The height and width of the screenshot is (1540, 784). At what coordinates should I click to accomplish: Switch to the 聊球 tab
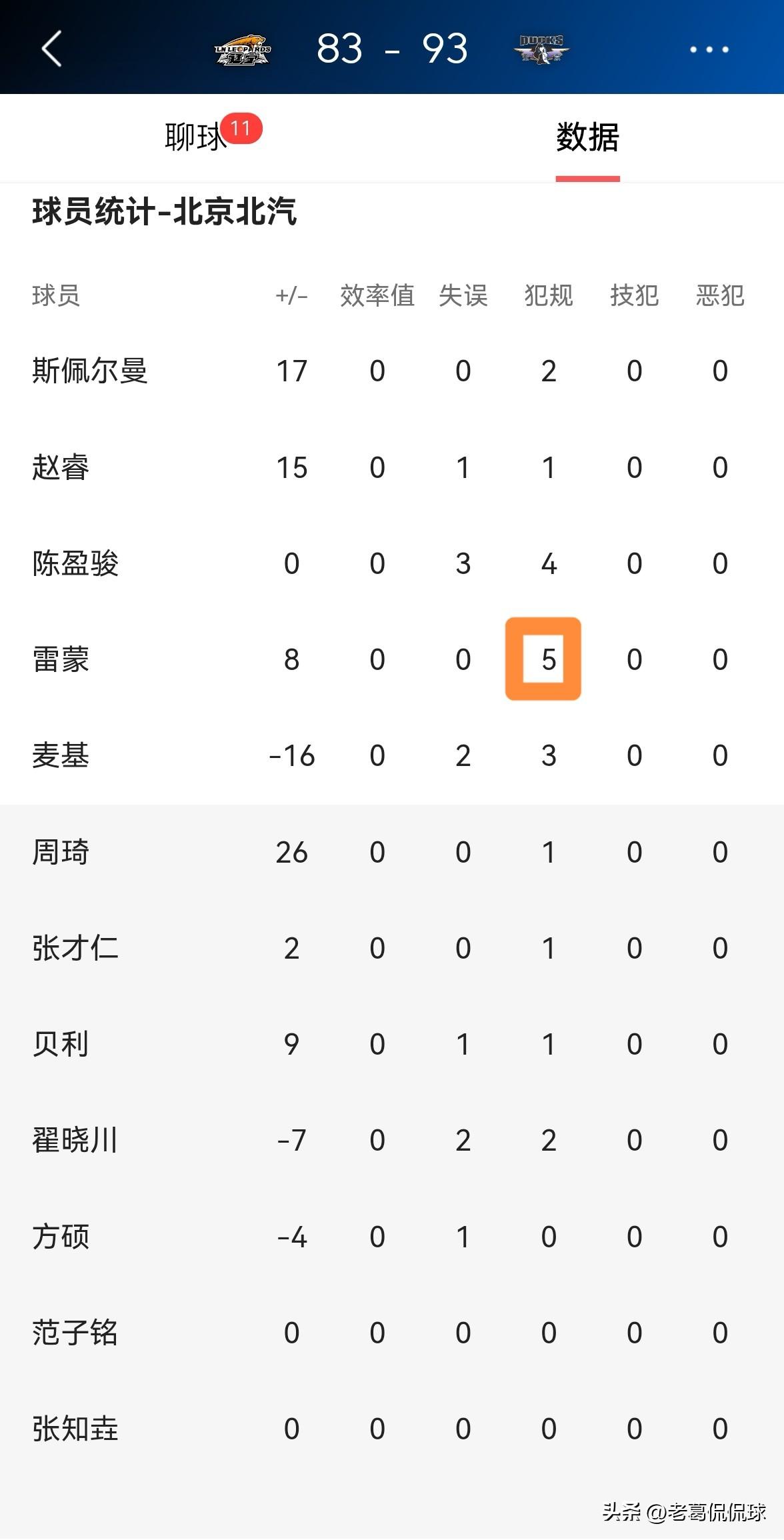(196, 137)
